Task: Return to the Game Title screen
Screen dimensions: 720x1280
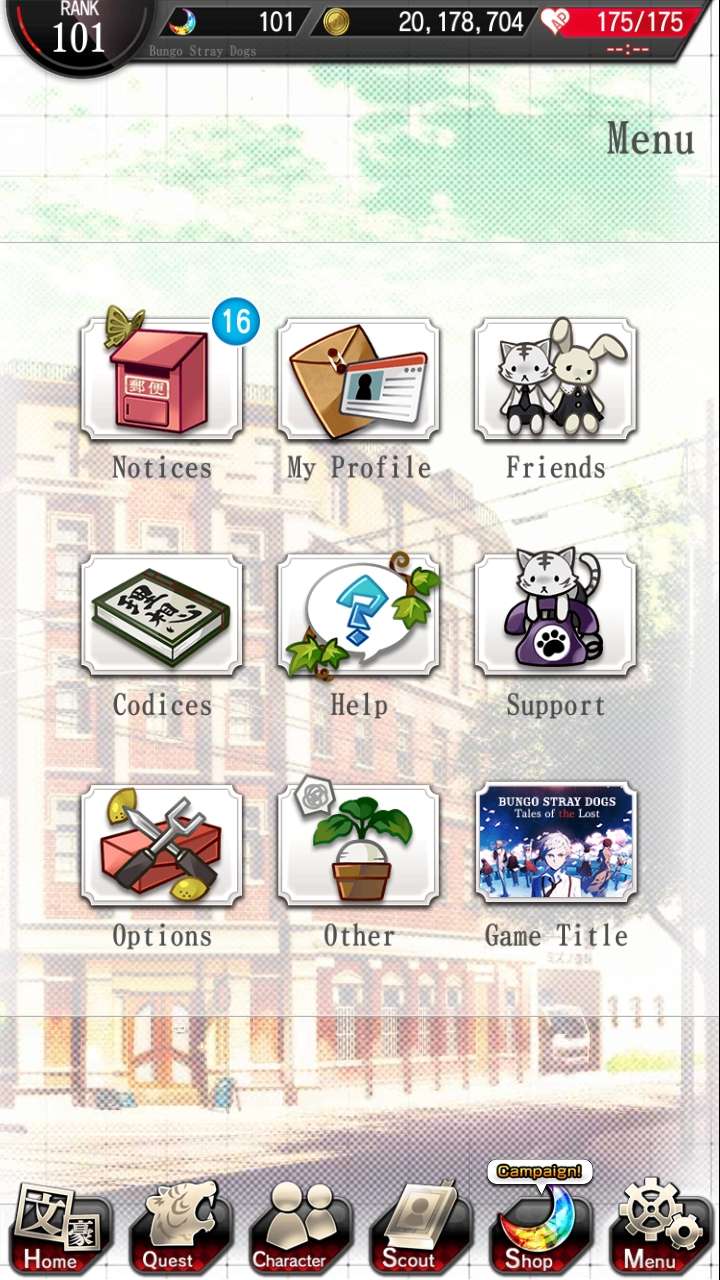Action: [555, 845]
